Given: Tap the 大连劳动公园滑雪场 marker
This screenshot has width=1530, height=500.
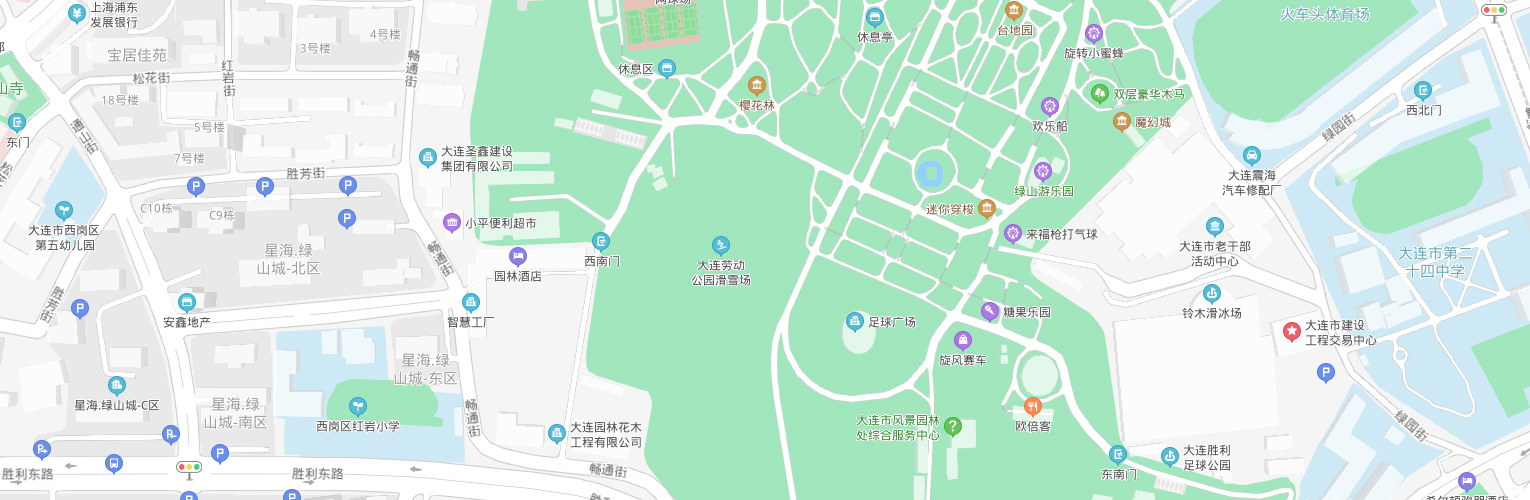Looking at the screenshot, I should 721,245.
